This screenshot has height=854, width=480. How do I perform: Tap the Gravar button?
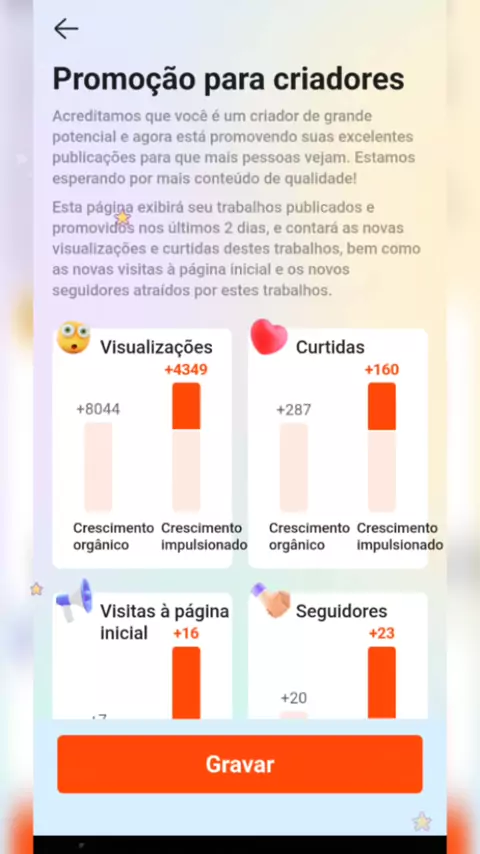(x=240, y=764)
